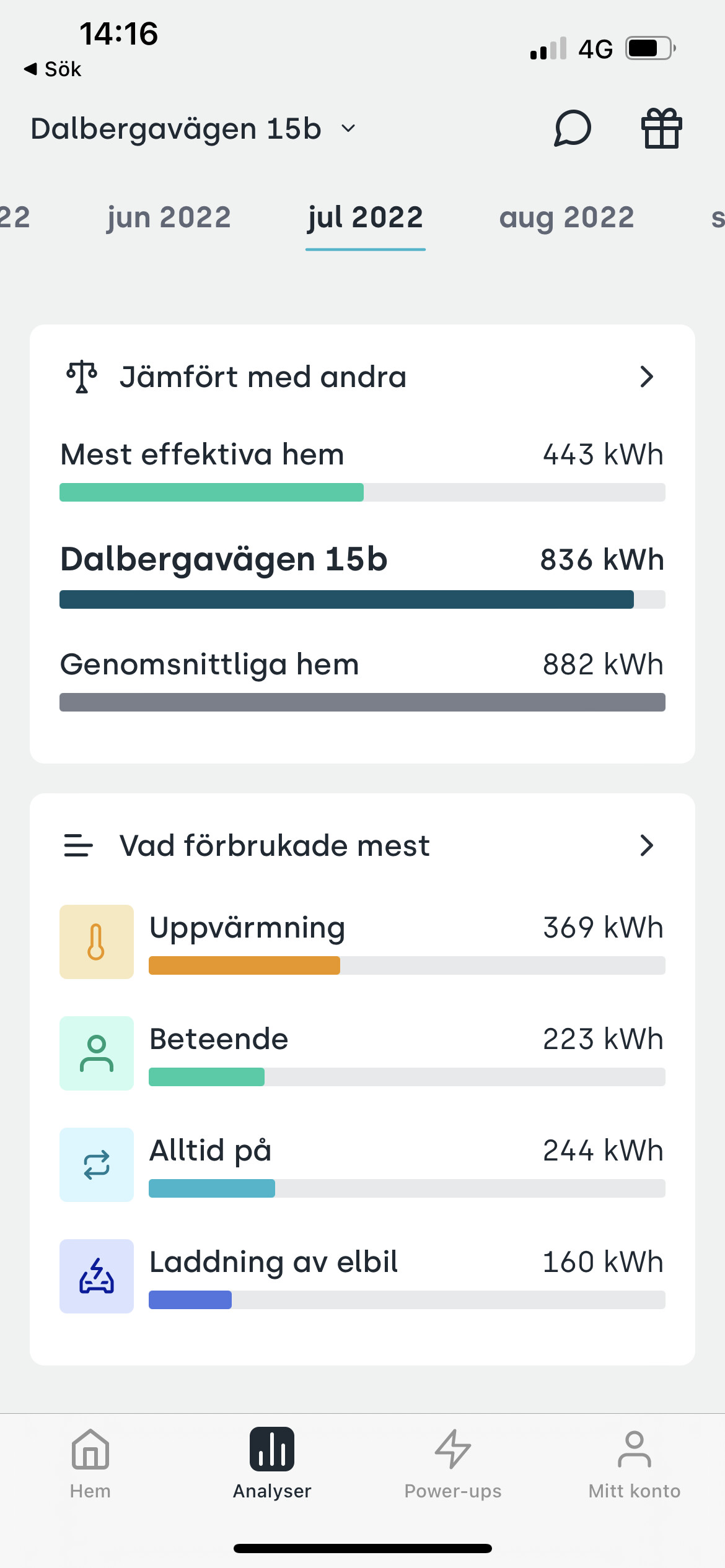Select the aug 2022 month
The image size is (725, 1568).
566,217
